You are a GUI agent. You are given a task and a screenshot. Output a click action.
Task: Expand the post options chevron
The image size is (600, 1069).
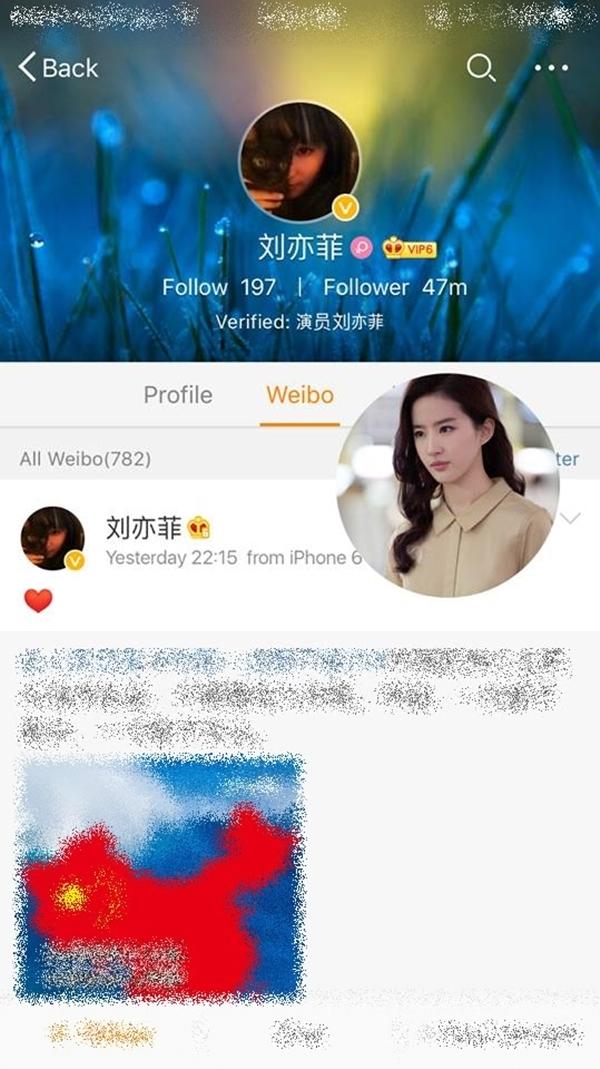570,519
